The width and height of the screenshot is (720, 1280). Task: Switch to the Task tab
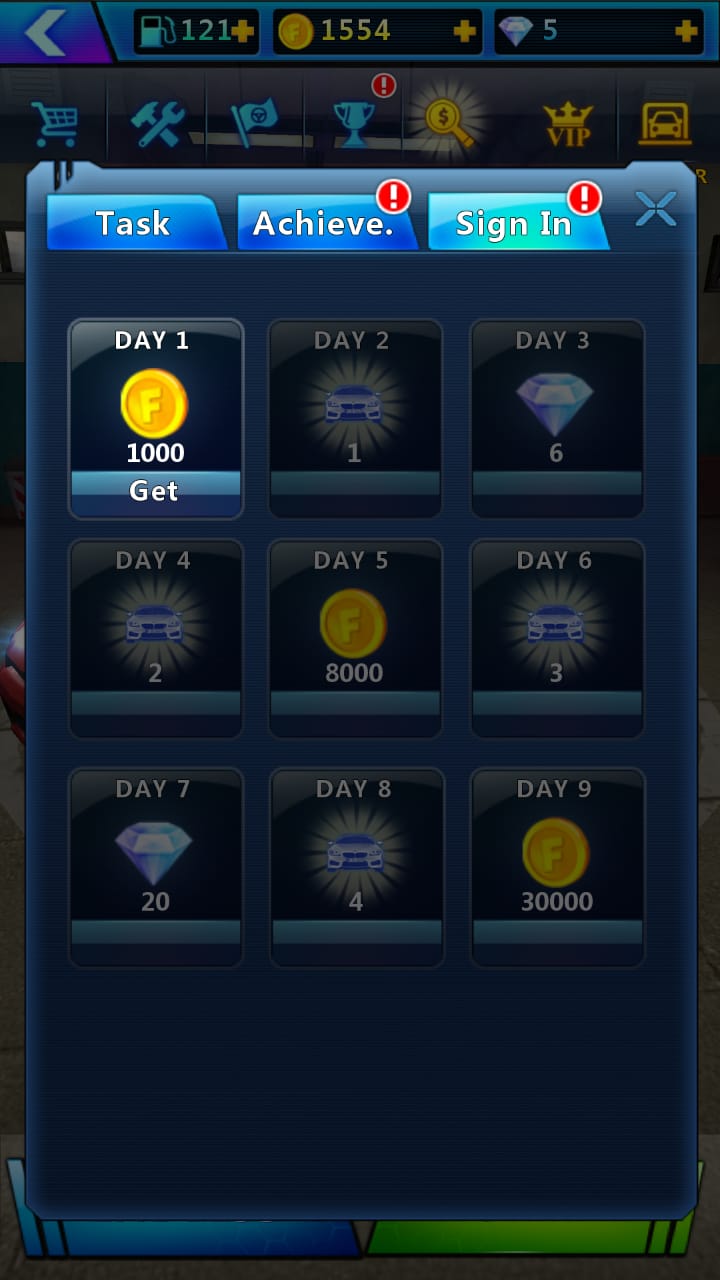(132, 223)
